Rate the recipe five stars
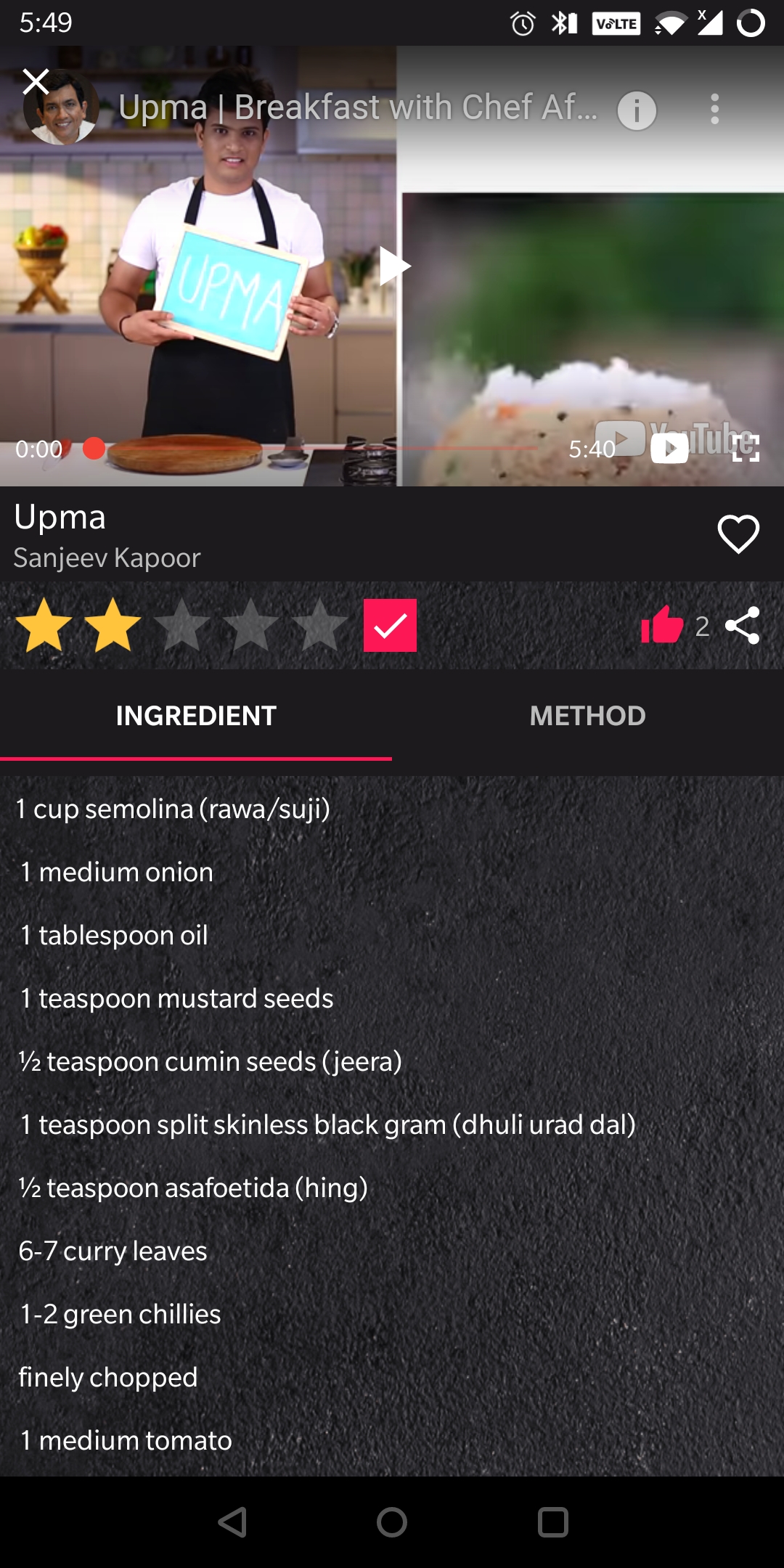 point(319,626)
